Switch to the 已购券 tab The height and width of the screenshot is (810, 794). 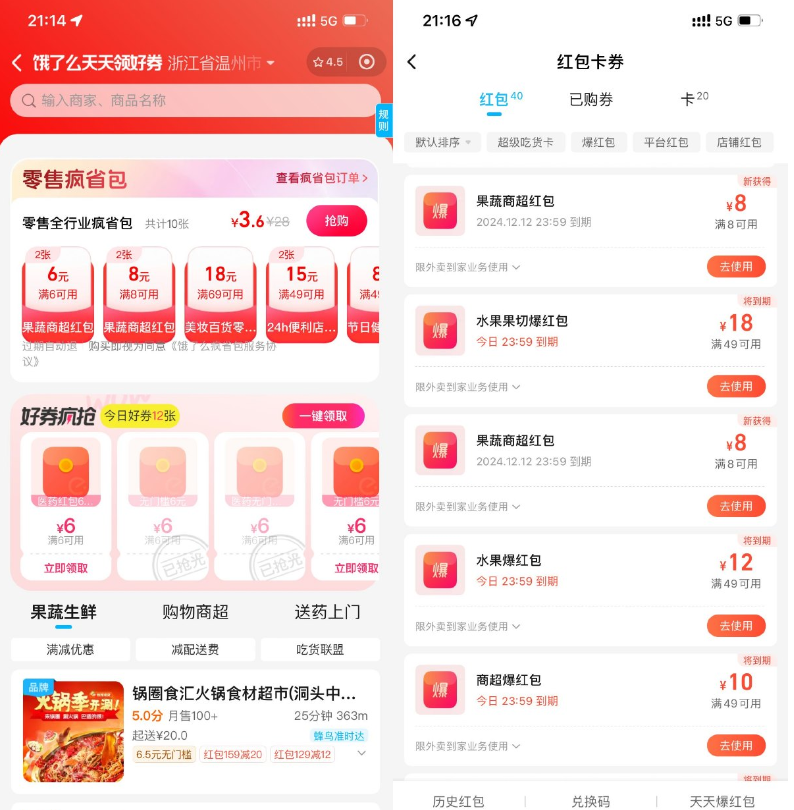[x=590, y=99]
